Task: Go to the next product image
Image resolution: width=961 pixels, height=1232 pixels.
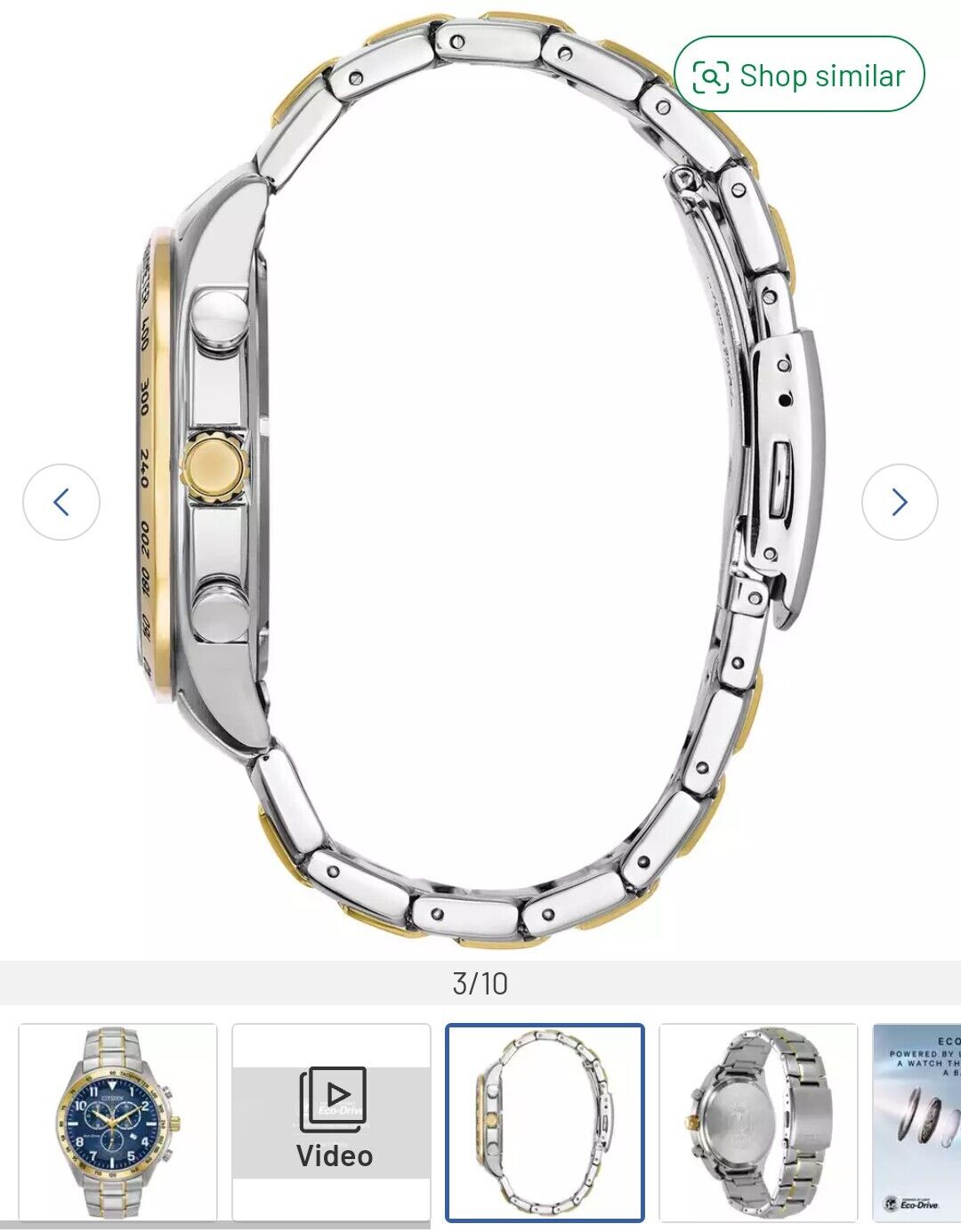Action: (x=899, y=503)
